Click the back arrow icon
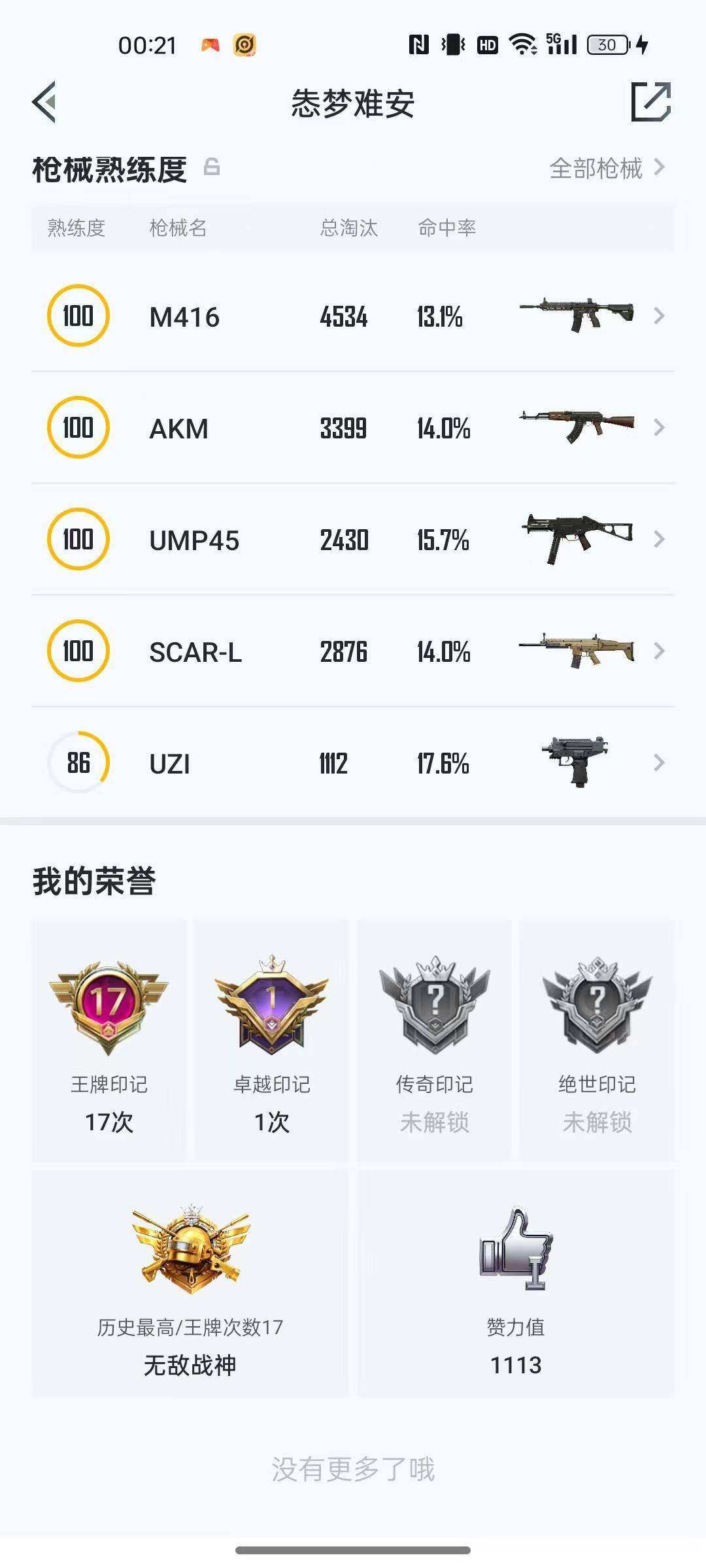Screen dimensions: 706x1568 [x=44, y=102]
